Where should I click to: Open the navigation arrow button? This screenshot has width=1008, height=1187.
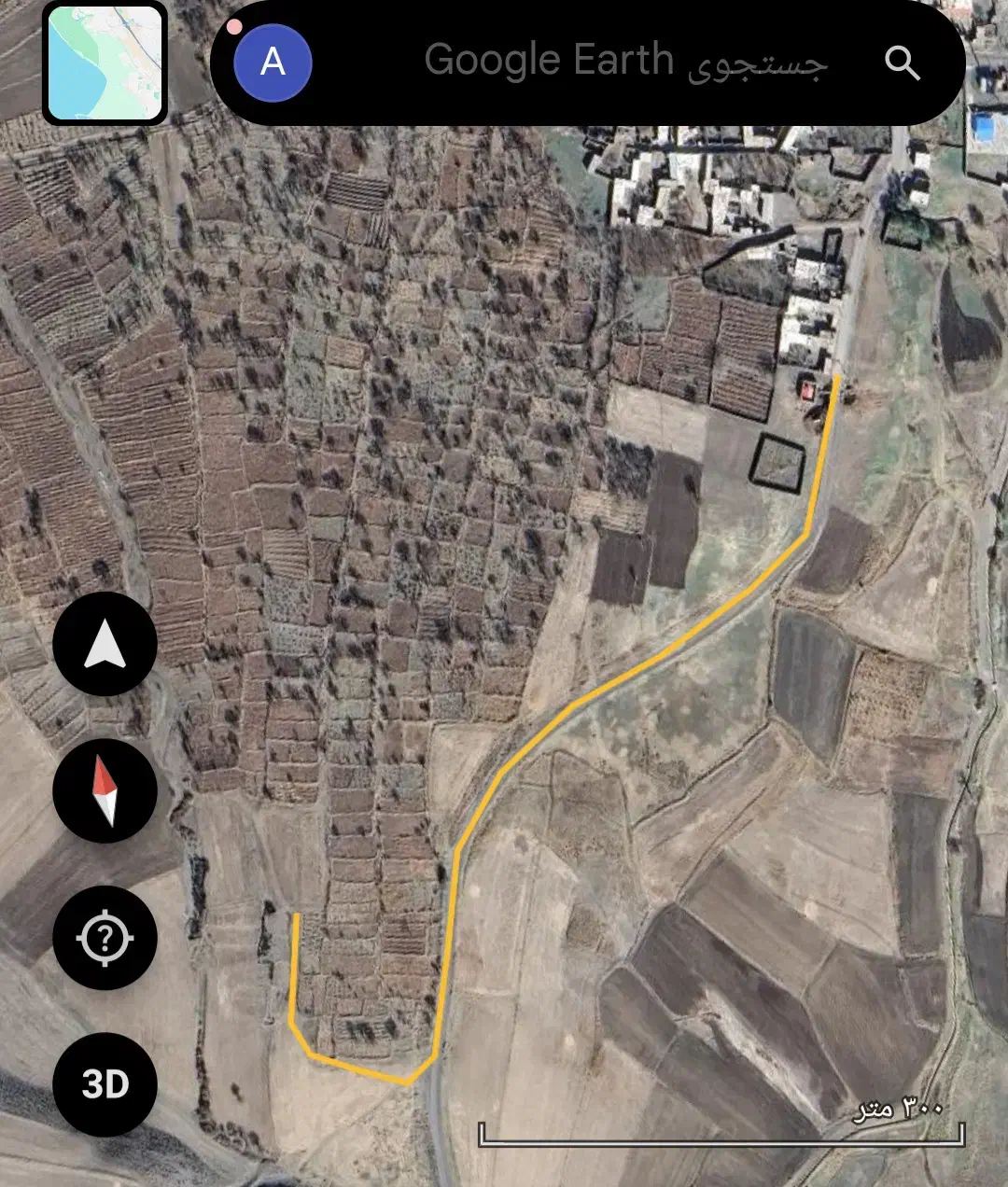coord(105,644)
